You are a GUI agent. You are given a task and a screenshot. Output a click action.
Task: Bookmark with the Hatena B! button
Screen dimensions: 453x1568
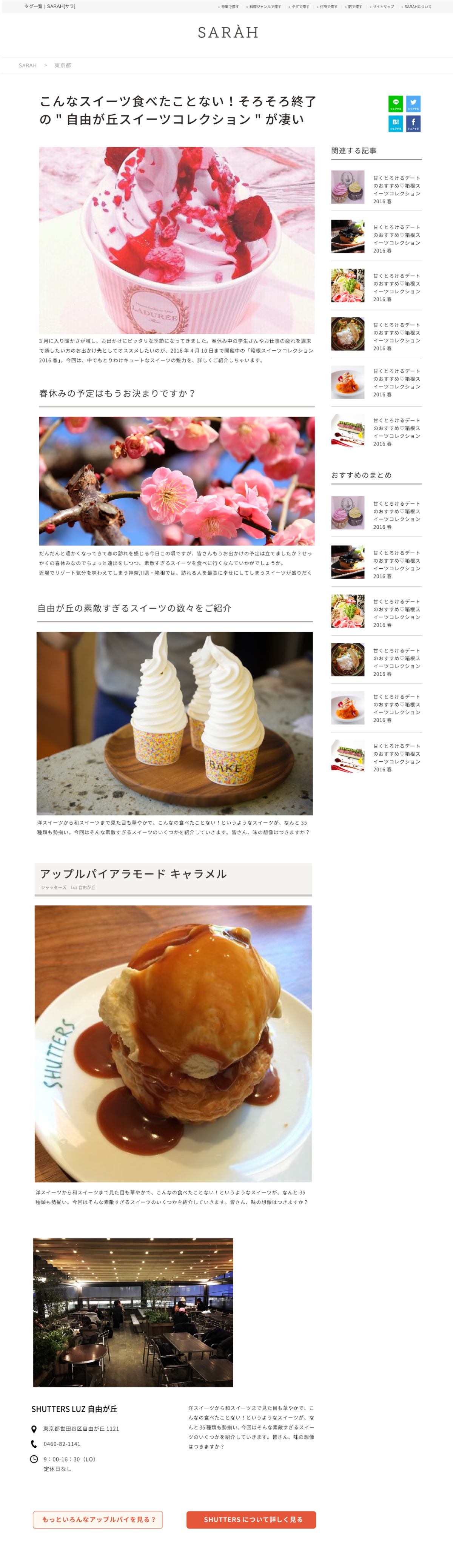click(x=396, y=124)
